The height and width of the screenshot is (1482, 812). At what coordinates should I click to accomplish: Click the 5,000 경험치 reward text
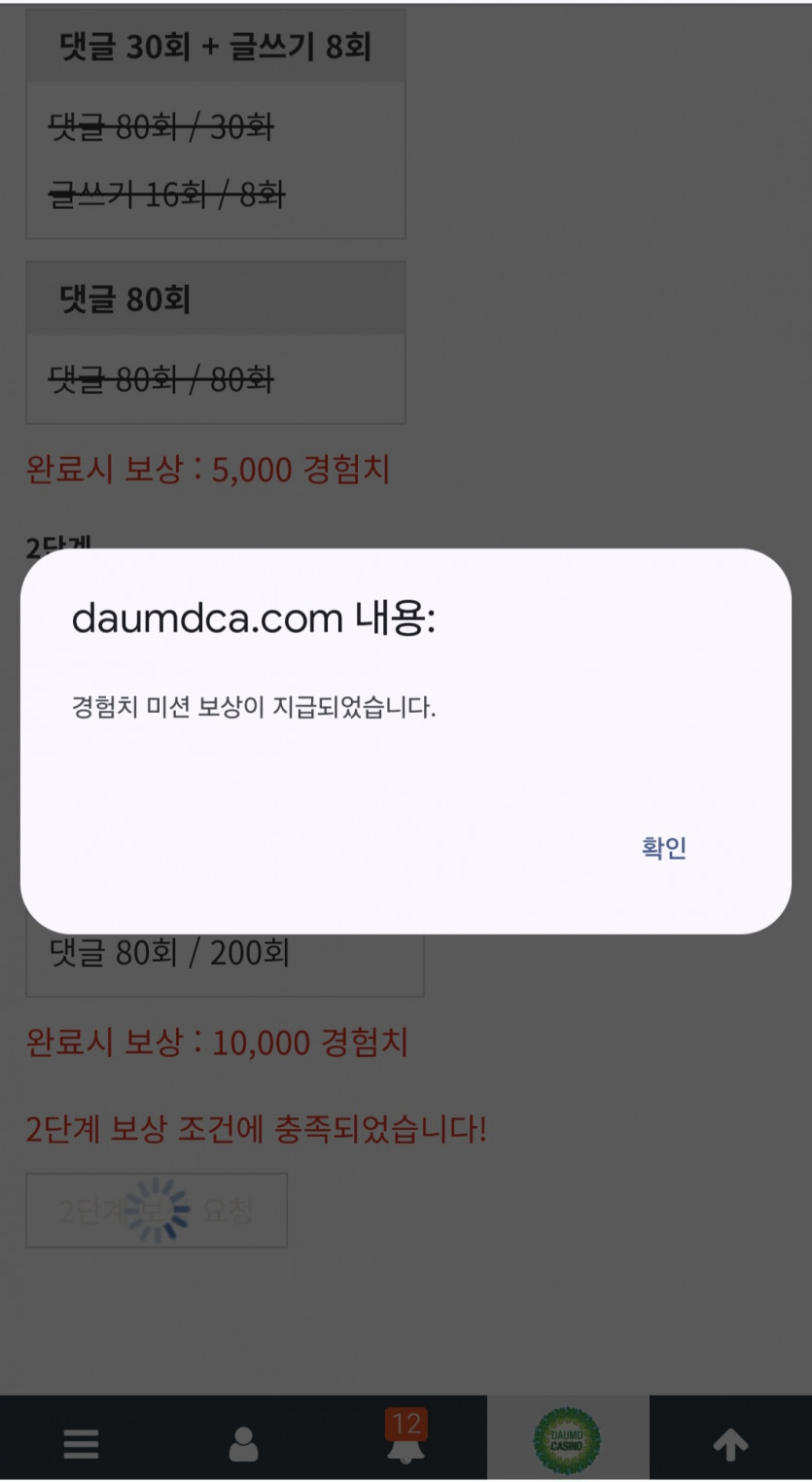[207, 470]
